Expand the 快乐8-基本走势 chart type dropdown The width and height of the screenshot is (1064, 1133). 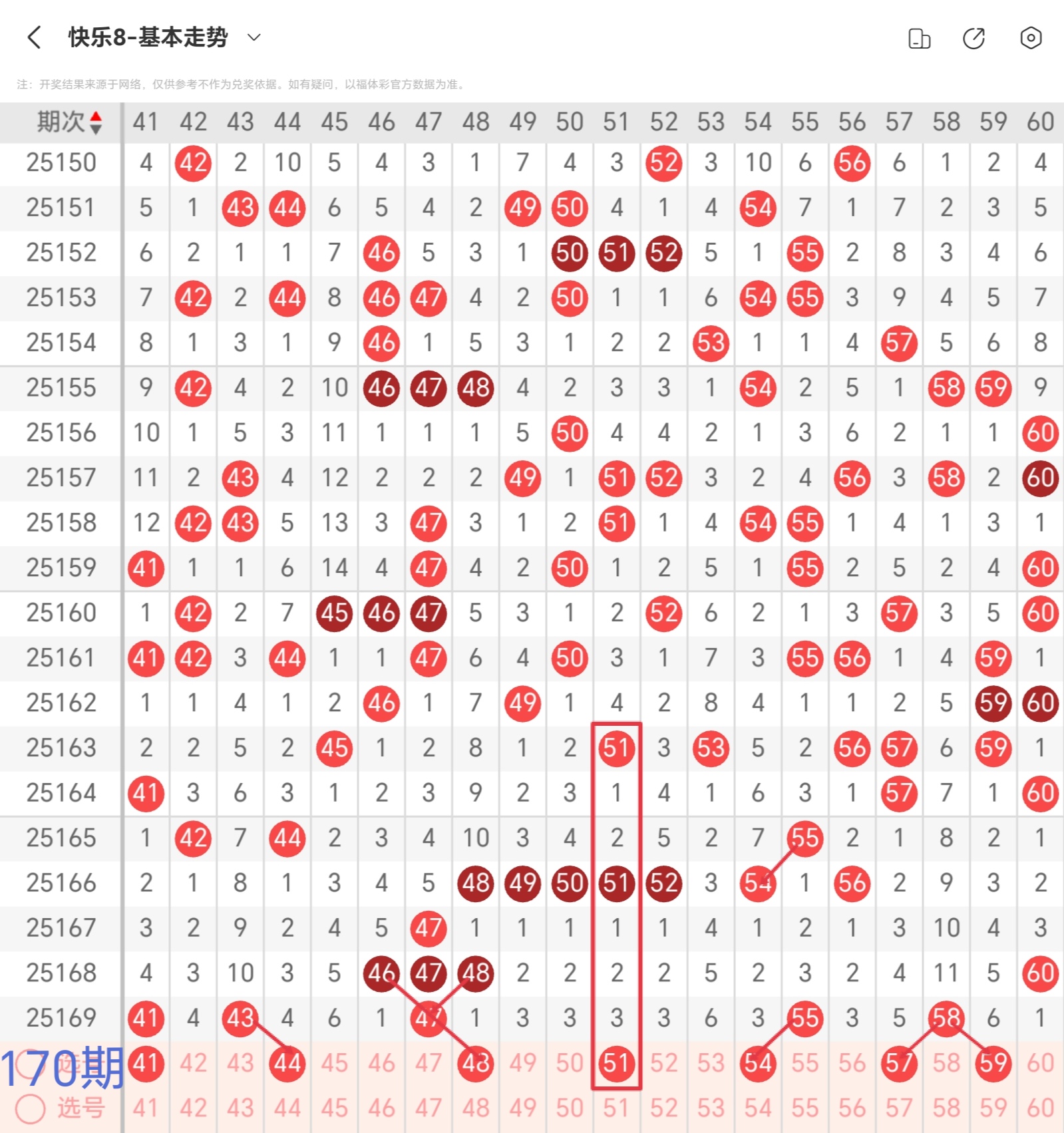click(254, 38)
